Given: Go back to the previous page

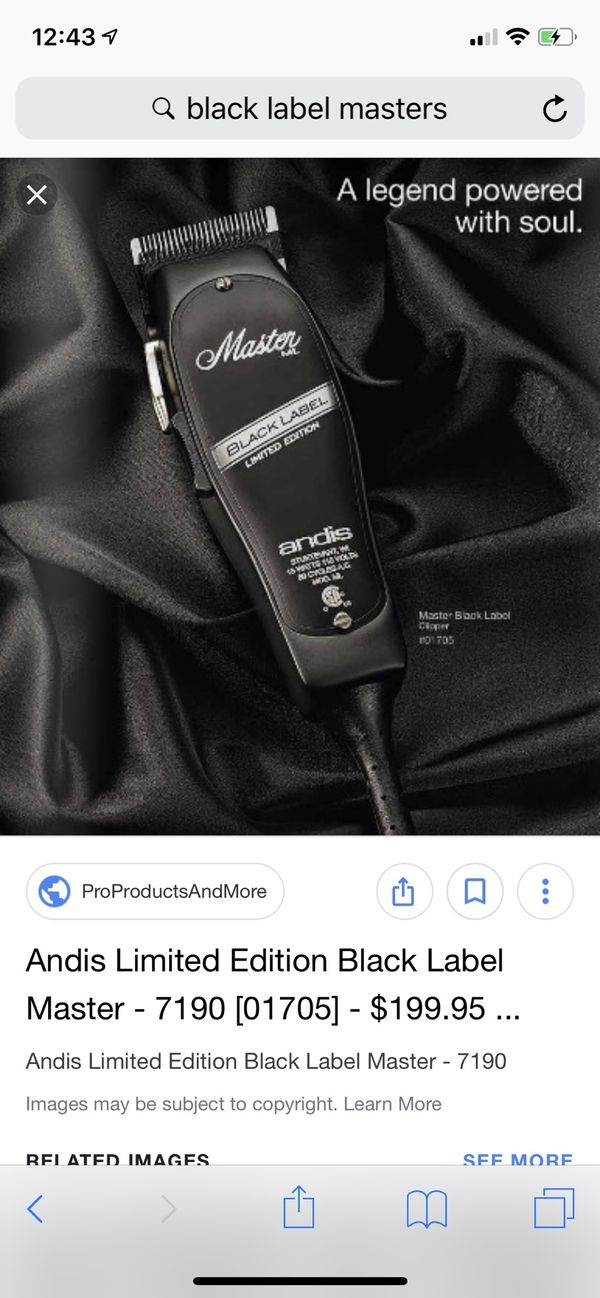Looking at the screenshot, I should tap(35, 1210).
